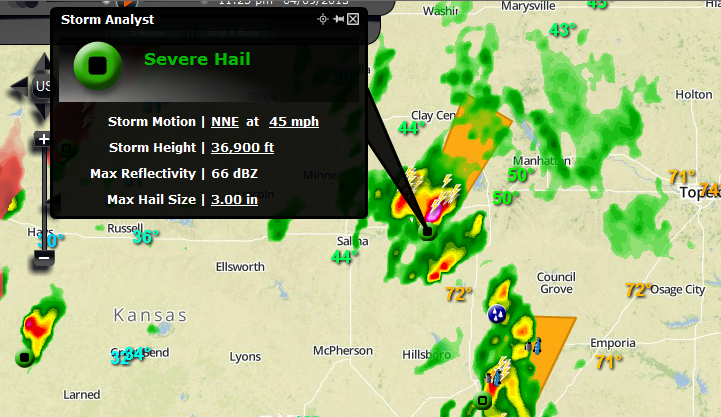Select the storm marker north of Salina
This screenshot has height=417, width=721.
[427, 232]
